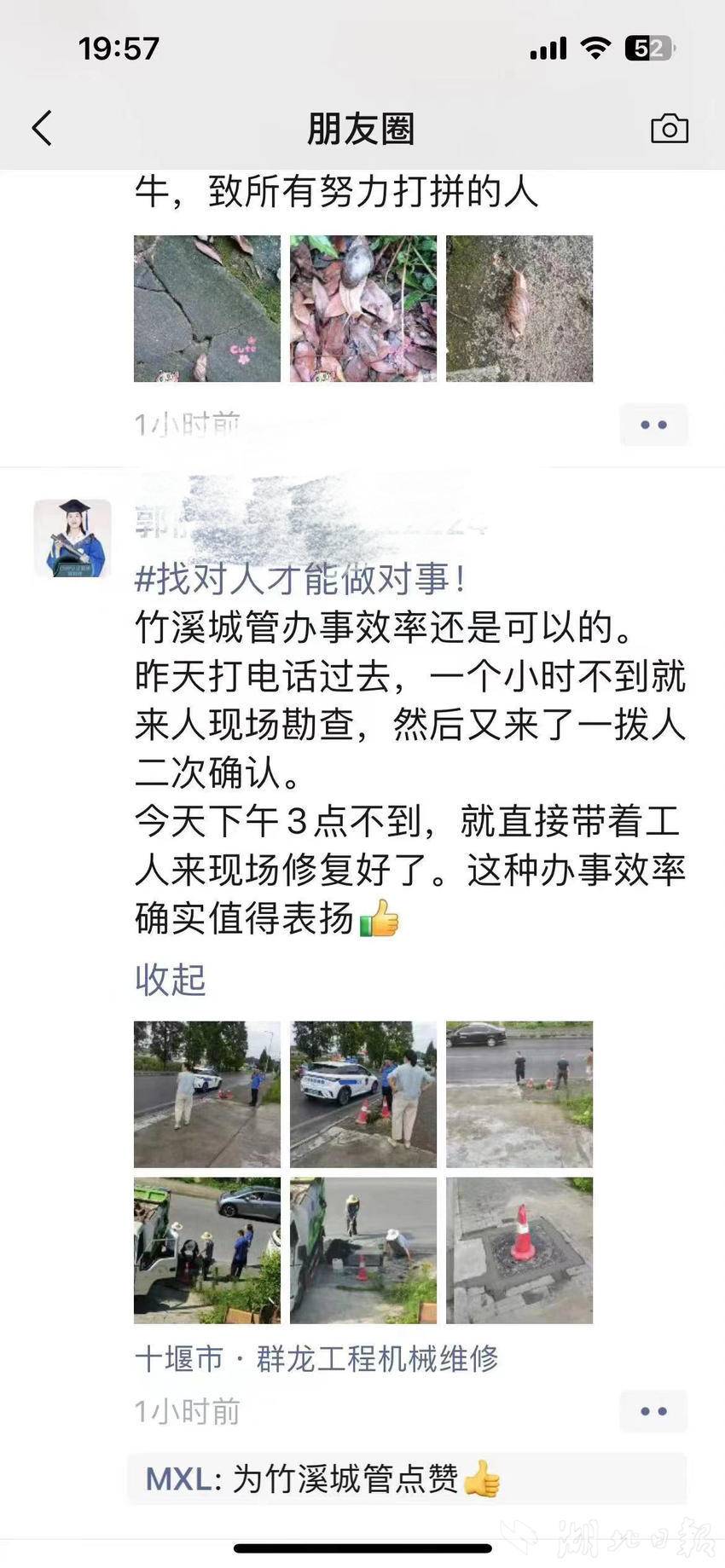Open like/comment menu for the snail post
725x1568 pixels.
[x=653, y=425]
